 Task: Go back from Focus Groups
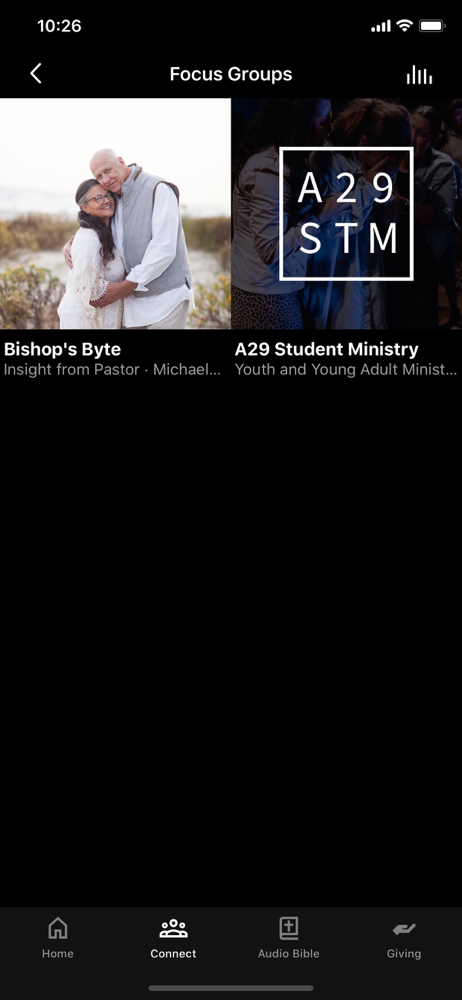pyautogui.click(x=36, y=74)
